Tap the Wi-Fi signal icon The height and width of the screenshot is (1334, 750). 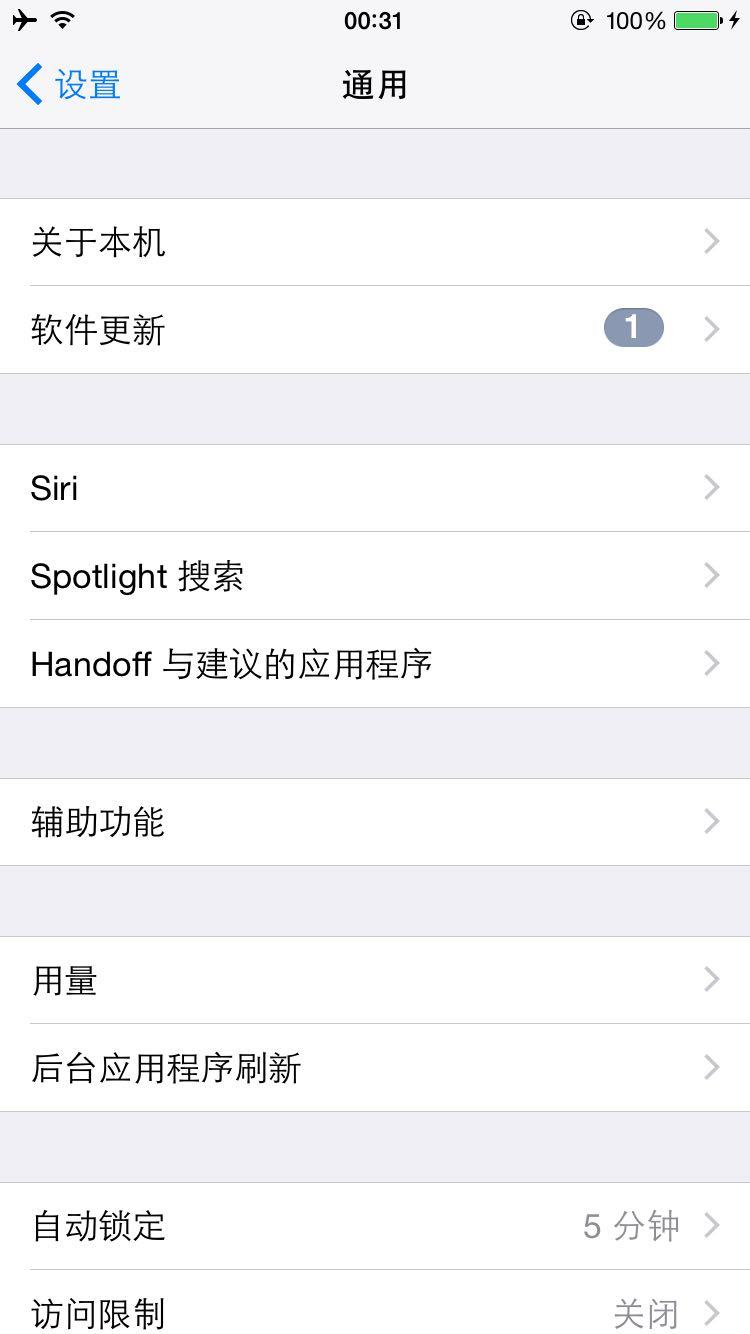63,20
